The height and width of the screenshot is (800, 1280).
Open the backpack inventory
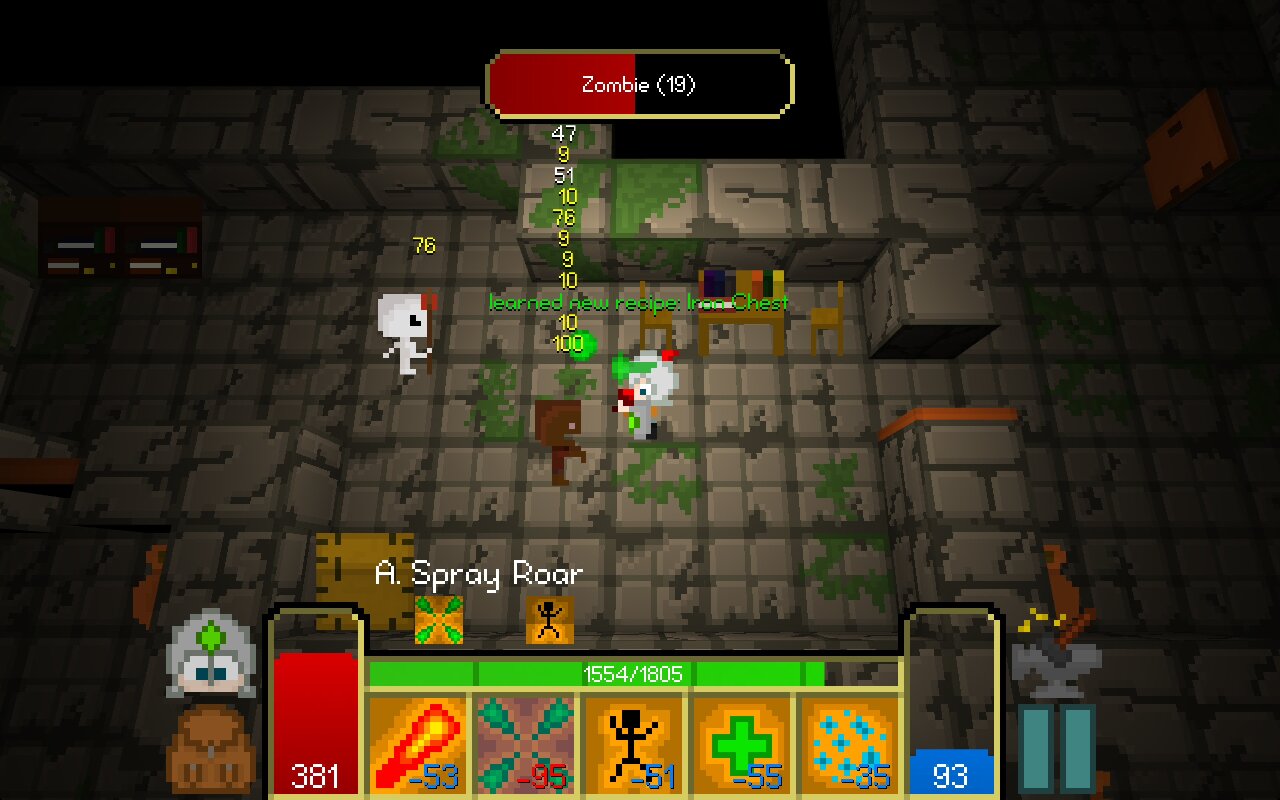point(211,748)
